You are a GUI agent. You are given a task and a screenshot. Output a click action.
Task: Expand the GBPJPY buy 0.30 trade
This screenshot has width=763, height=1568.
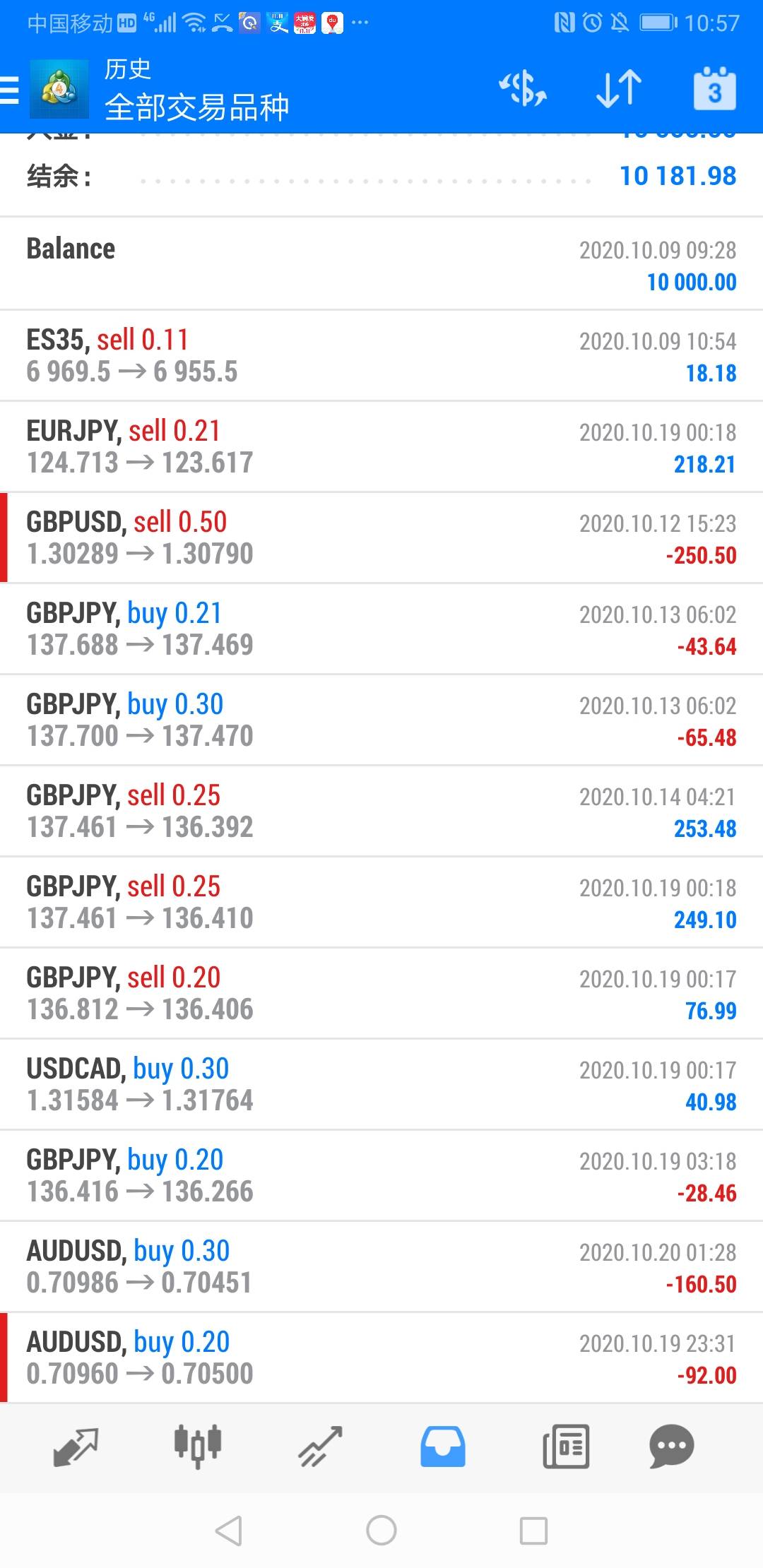coord(381,720)
